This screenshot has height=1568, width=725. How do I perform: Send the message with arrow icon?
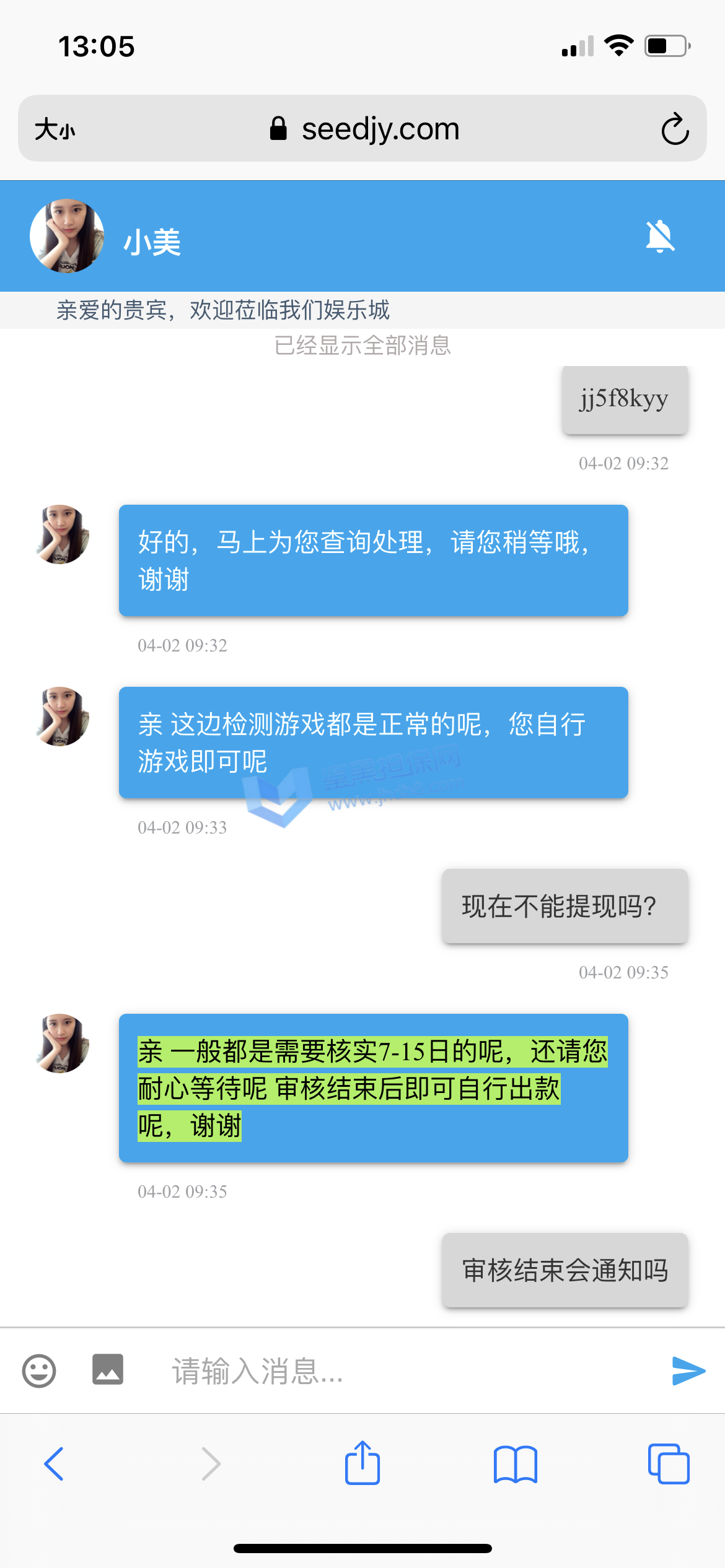coord(688,1370)
